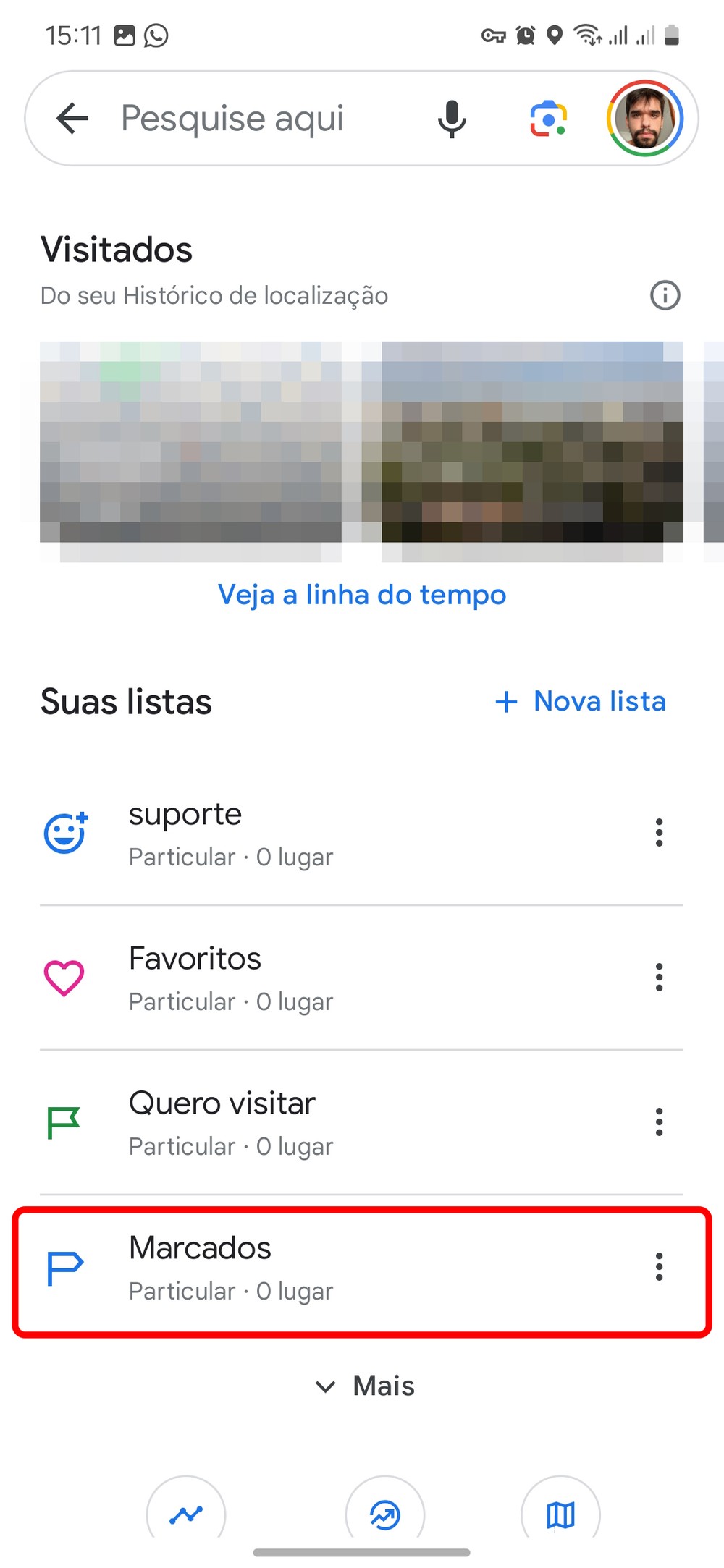Image resolution: width=724 pixels, height=1568 pixels.
Task: Open the first visited place photo
Action: (190, 441)
